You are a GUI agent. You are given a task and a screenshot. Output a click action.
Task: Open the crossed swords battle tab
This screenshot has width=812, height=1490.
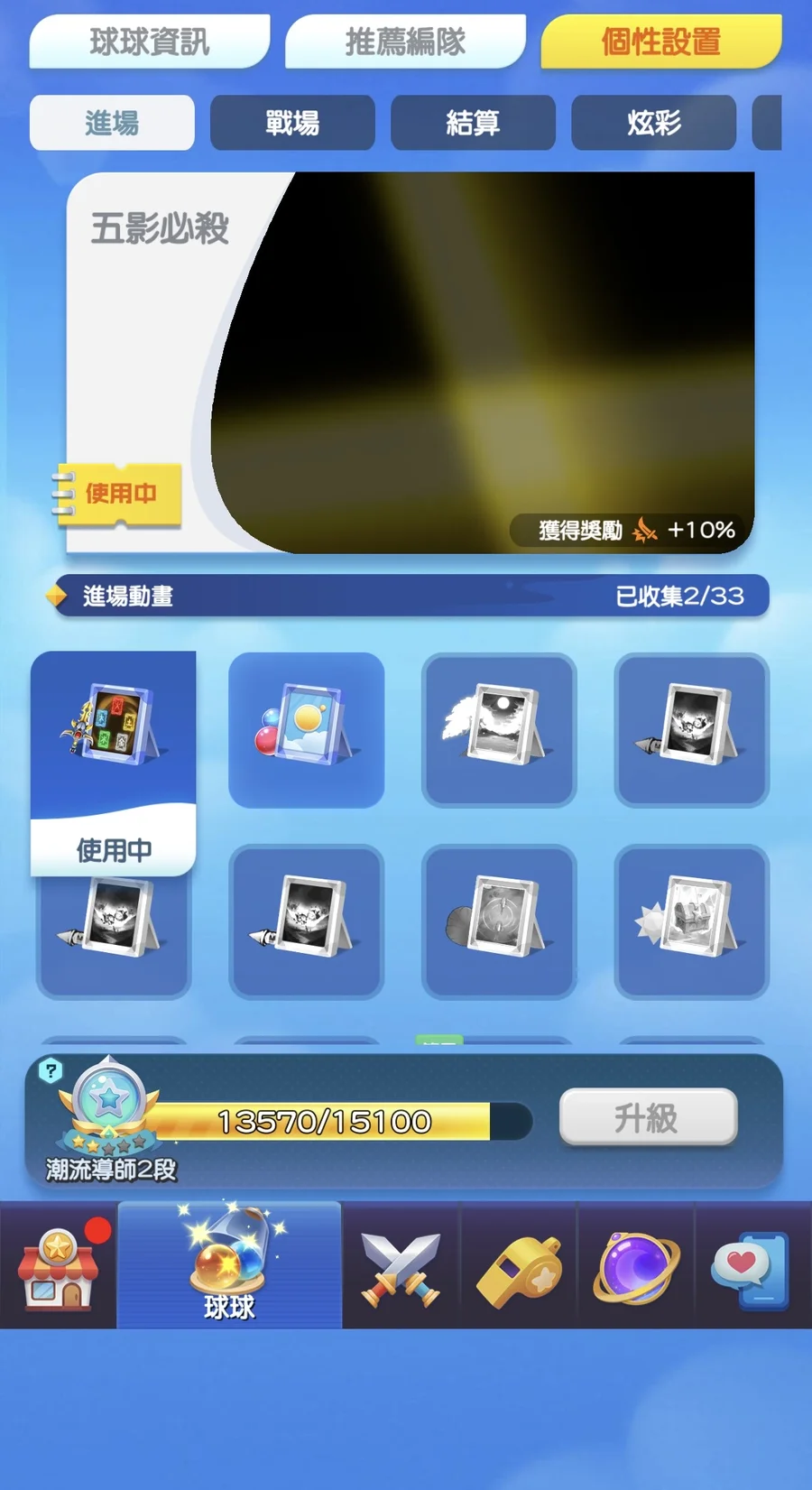coord(401,1265)
